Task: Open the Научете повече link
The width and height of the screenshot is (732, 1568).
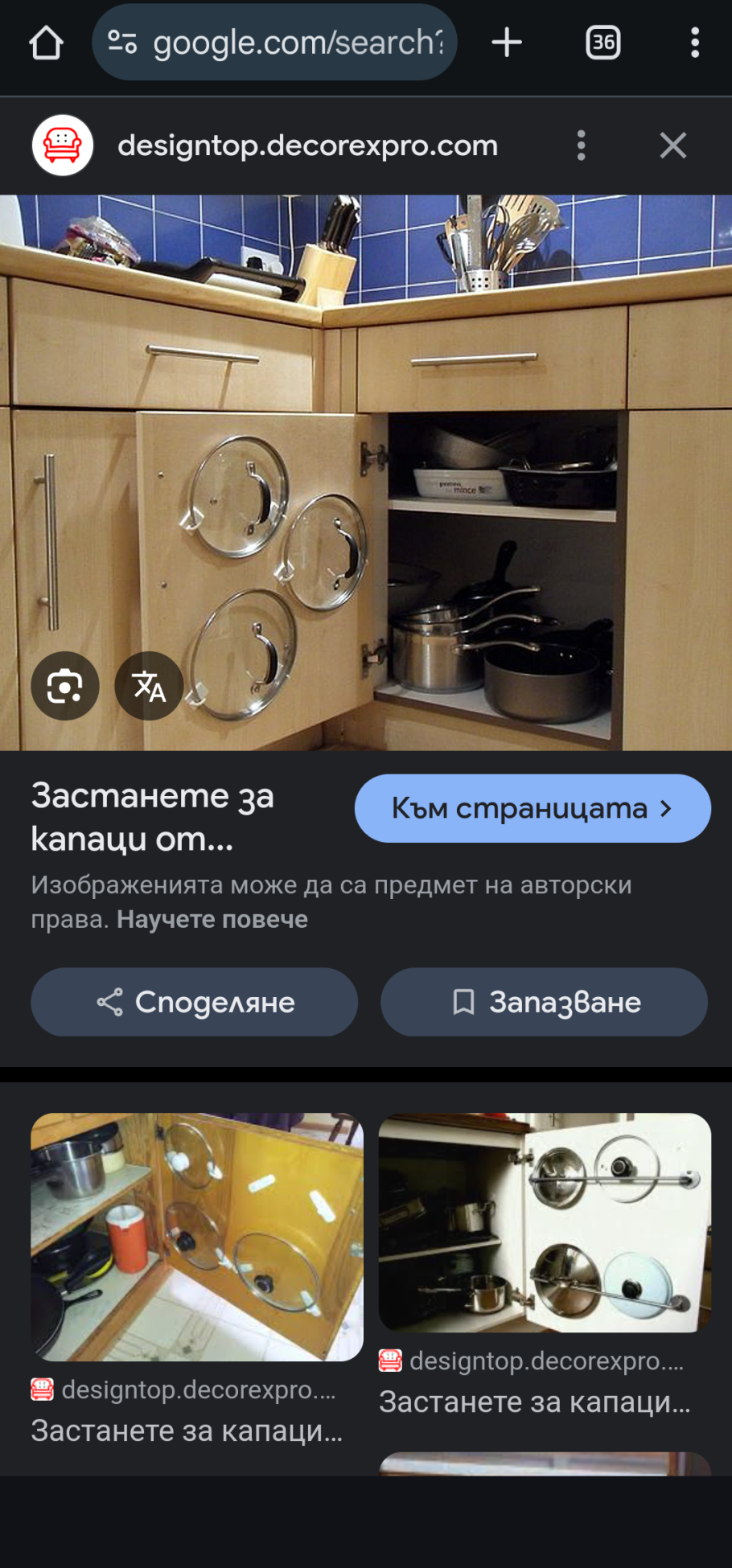Action: click(x=212, y=919)
